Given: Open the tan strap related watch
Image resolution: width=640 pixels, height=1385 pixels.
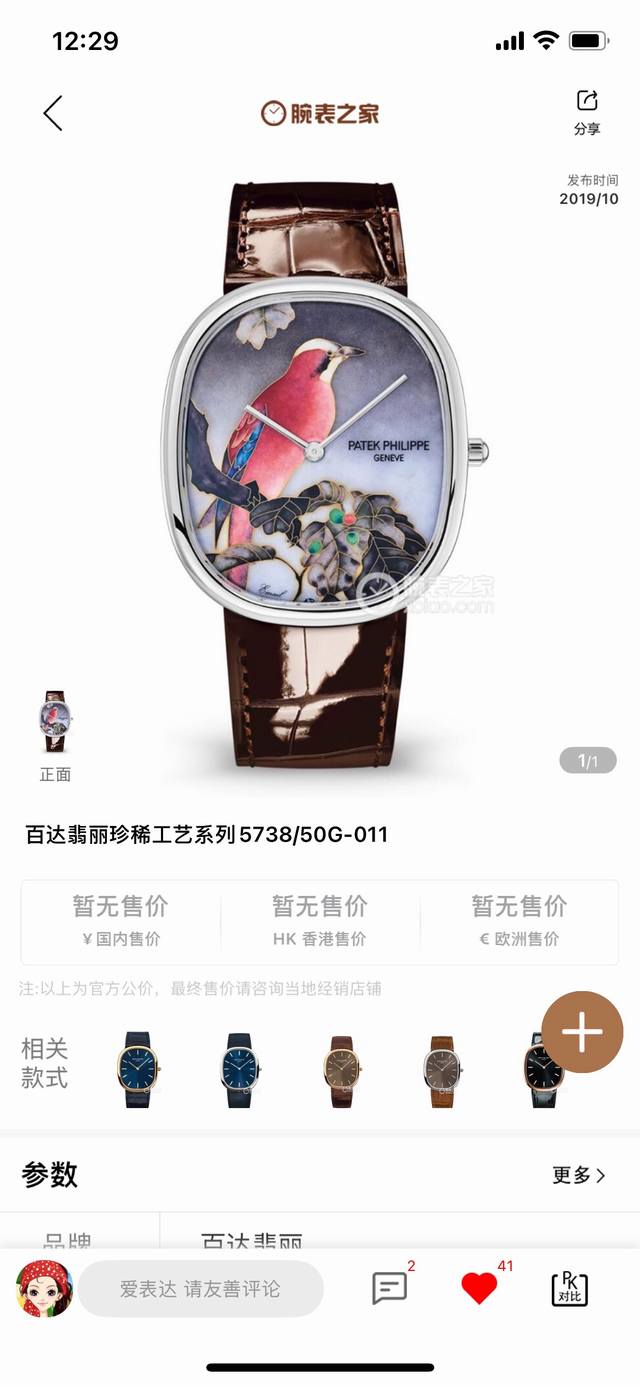Looking at the screenshot, I should (440, 1069).
